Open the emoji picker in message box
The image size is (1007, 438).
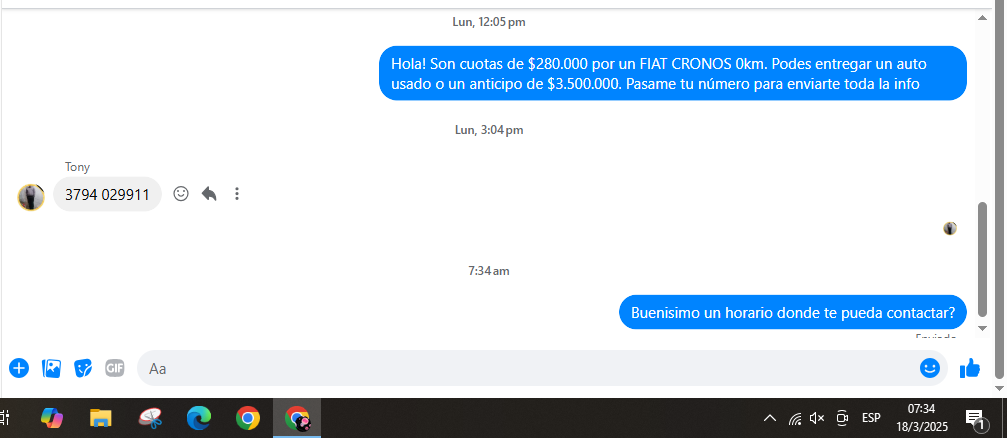click(930, 368)
